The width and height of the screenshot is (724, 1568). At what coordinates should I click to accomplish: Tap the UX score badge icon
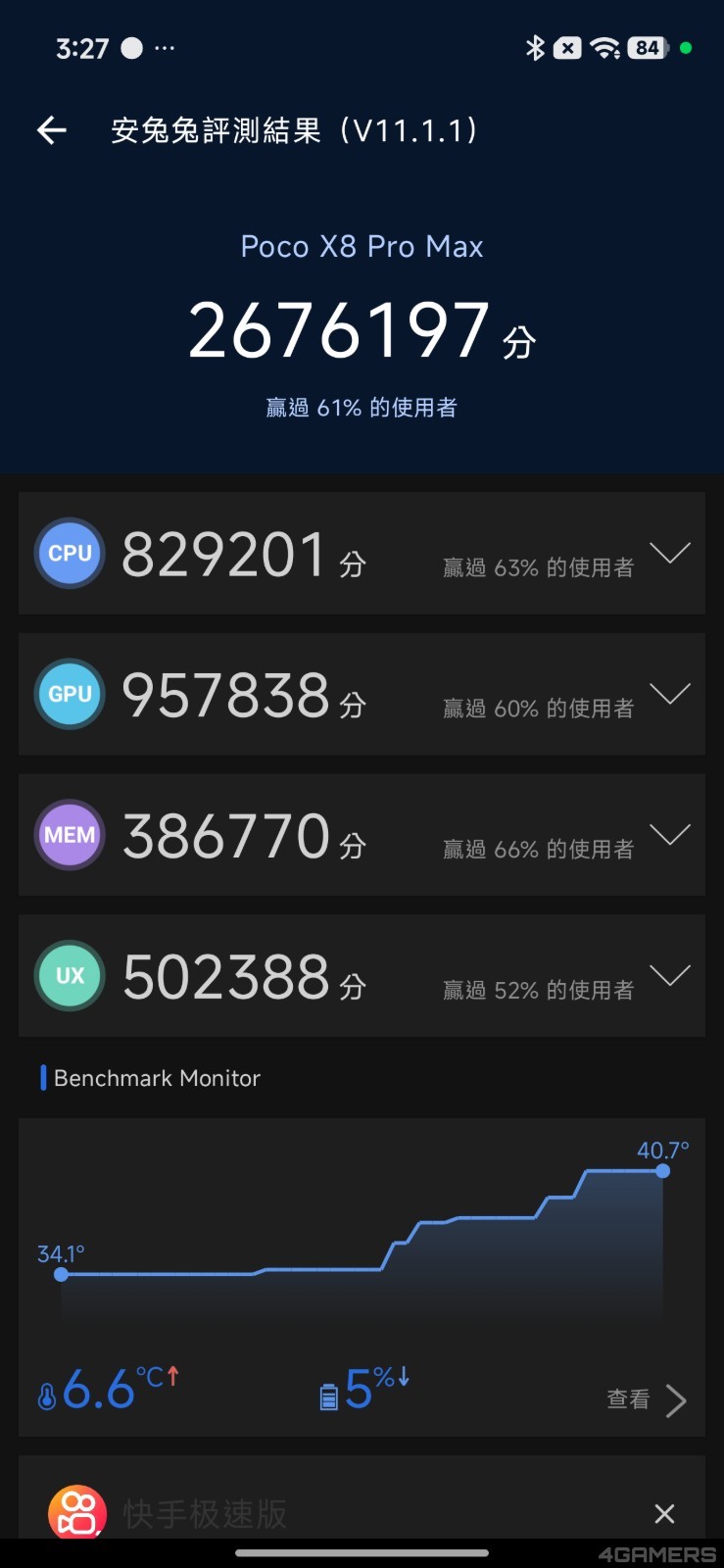(x=69, y=976)
